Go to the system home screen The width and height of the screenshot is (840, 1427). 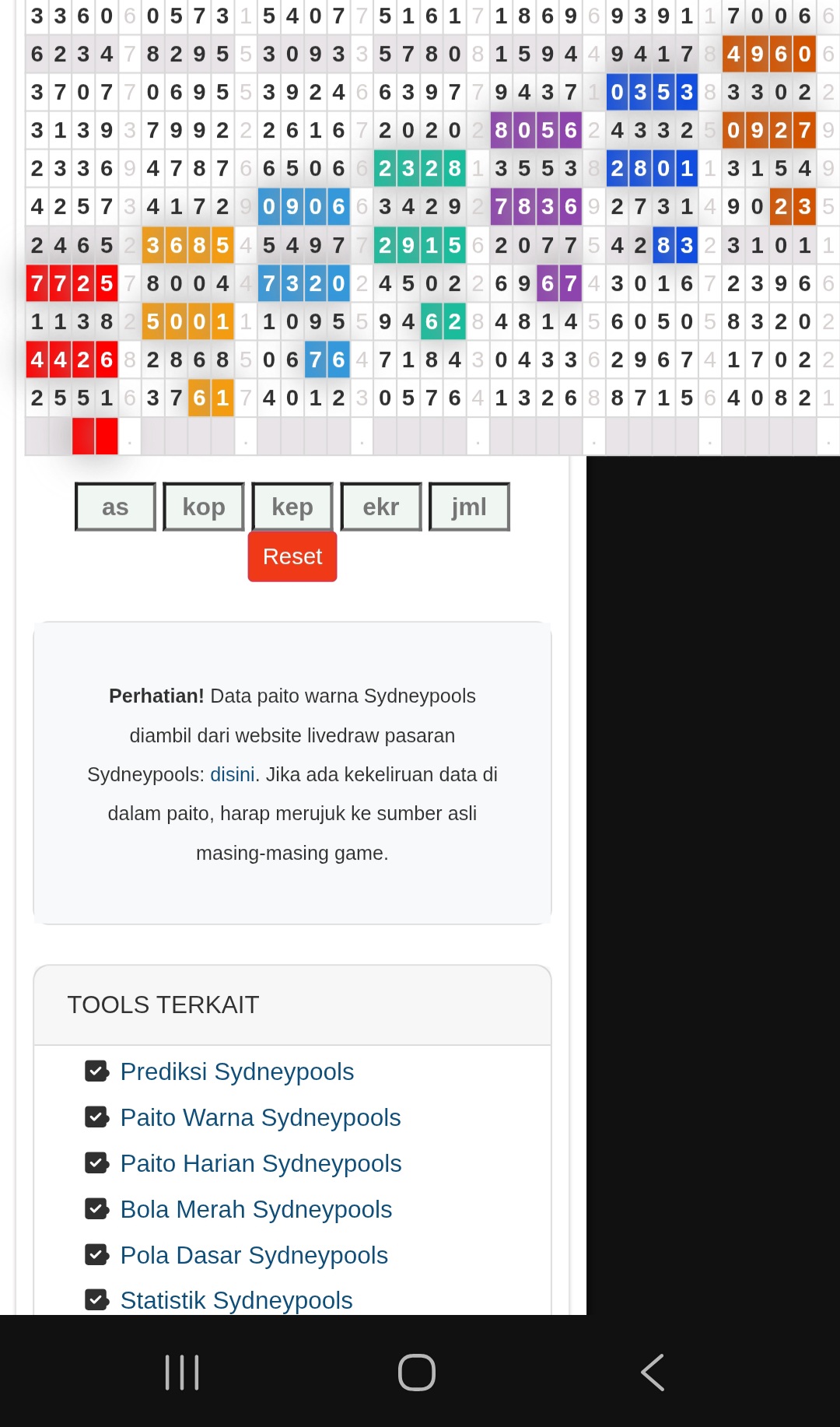[417, 1373]
